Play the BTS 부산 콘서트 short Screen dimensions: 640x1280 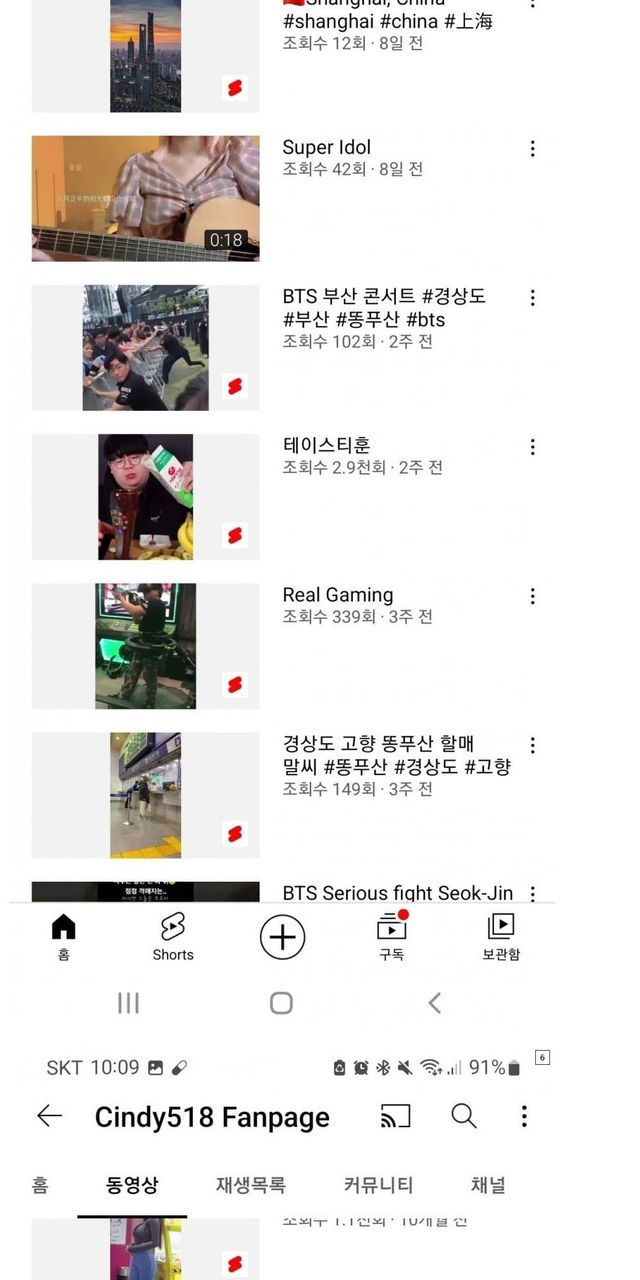pos(145,347)
